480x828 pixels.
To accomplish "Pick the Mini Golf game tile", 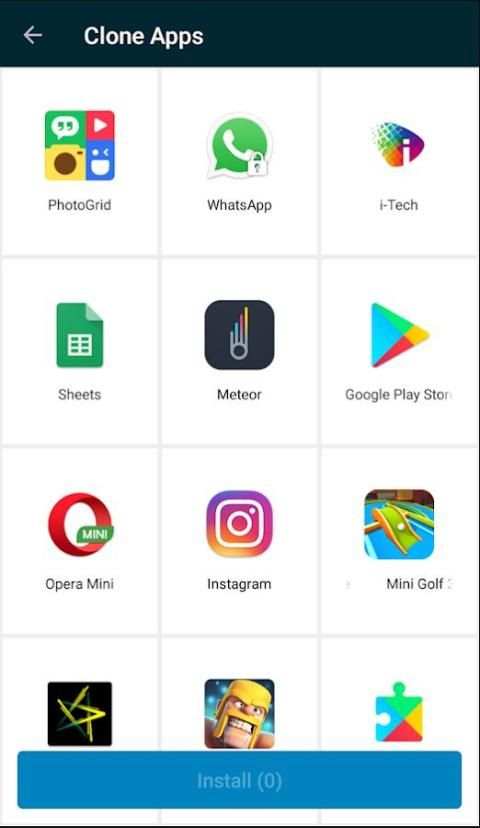I will 399,541.
